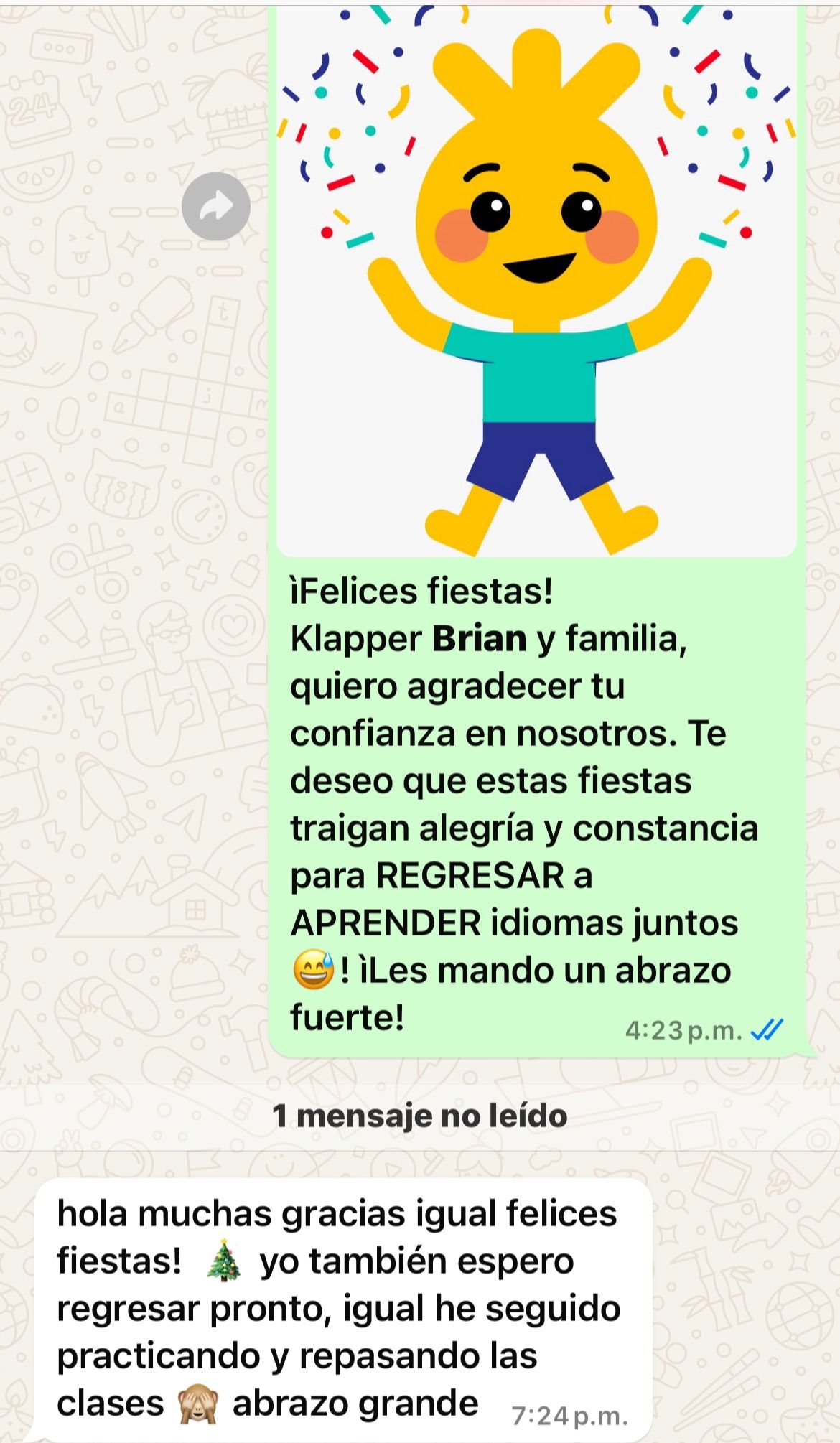Tap the forward arrow beside the image
Viewport: 840px width, 1443px height.
(x=216, y=207)
